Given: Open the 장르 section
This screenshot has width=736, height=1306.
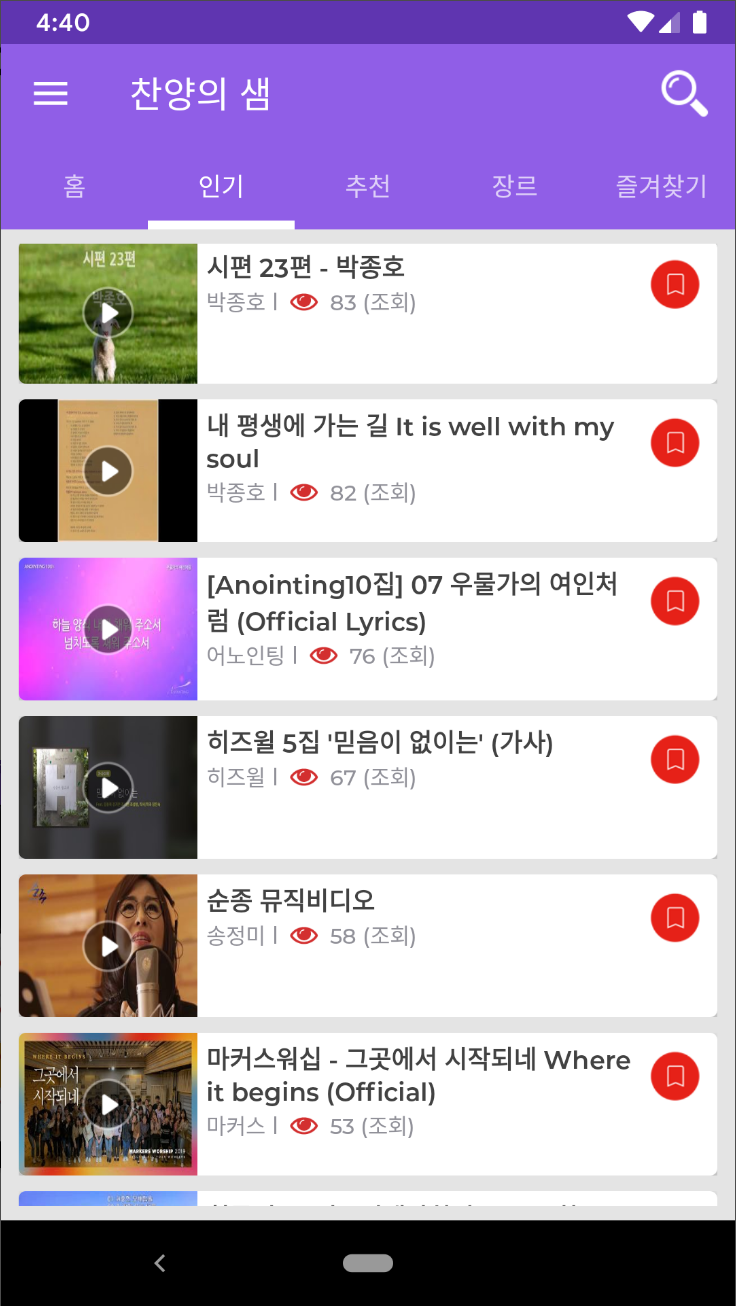Looking at the screenshot, I should coord(515,187).
